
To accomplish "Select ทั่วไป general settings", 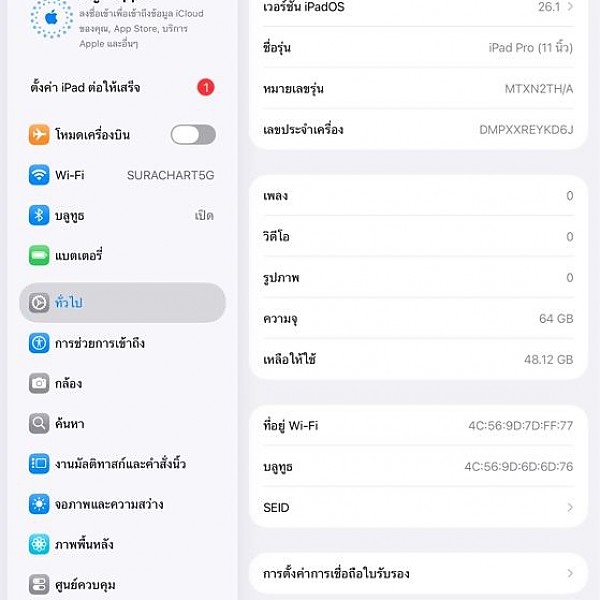I will pos(122,302).
